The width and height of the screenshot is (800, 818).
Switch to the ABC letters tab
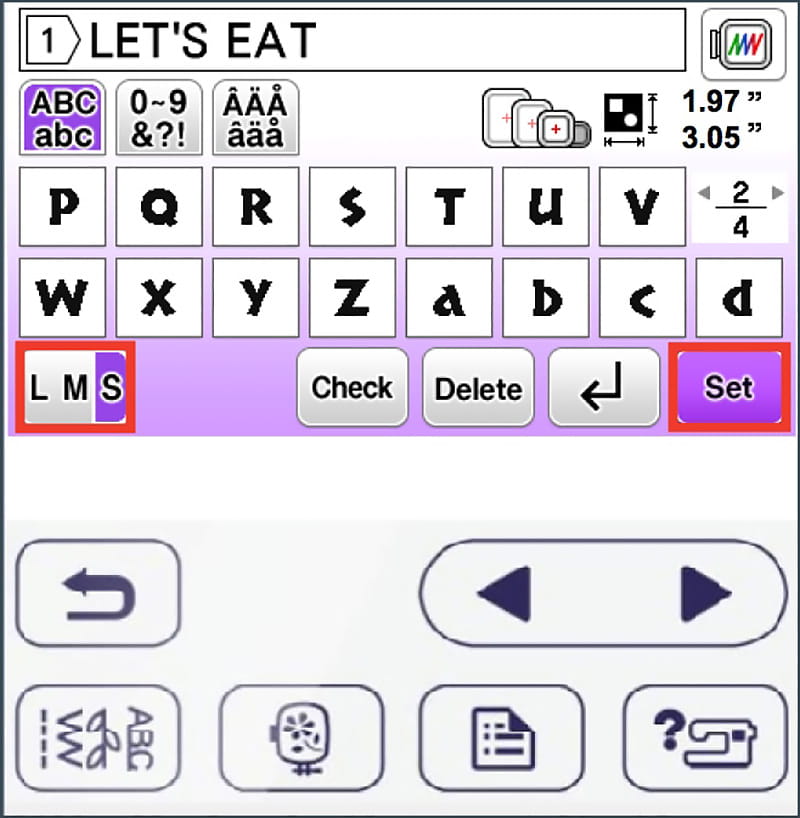pos(64,117)
